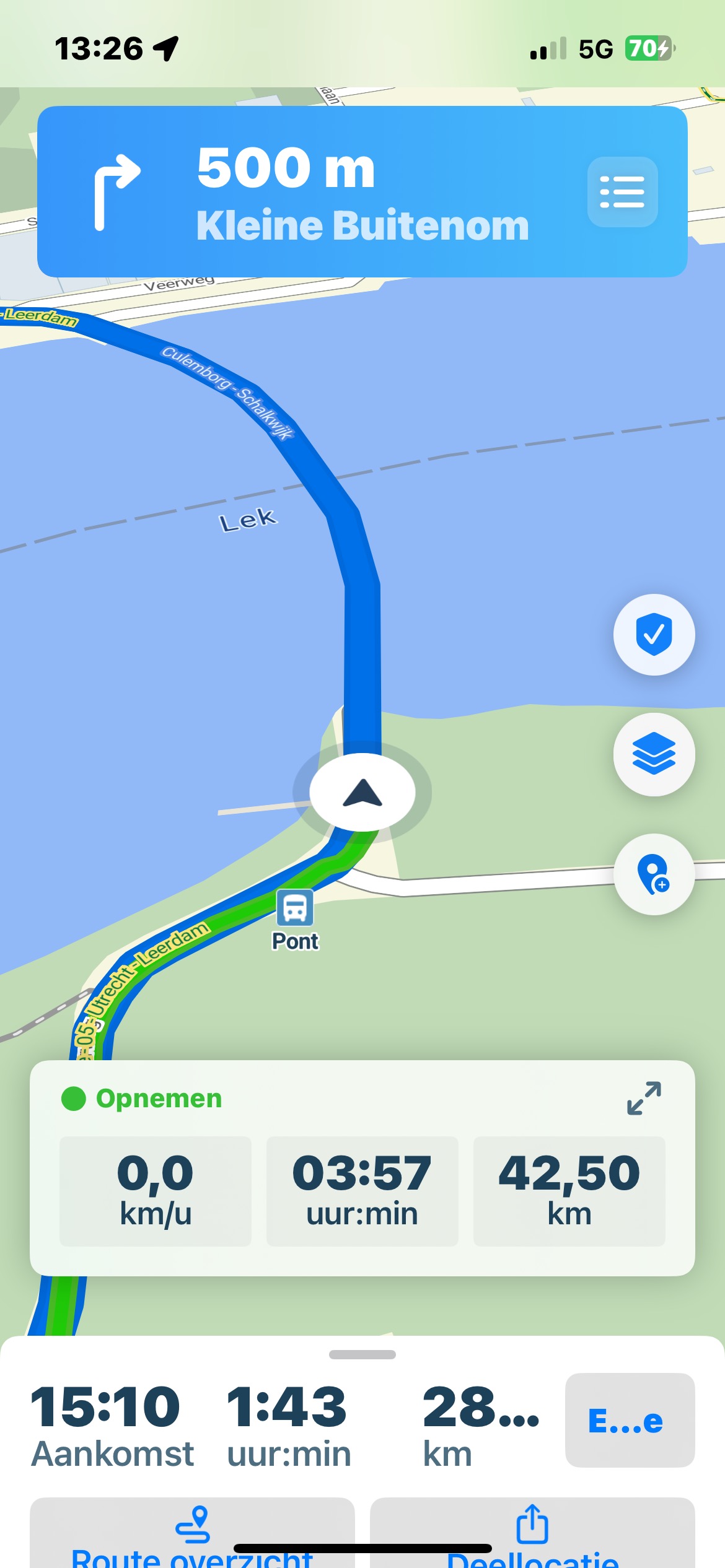Viewport: 725px width, 1568px height.
Task: Add a waypoint with the pin button
Action: coord(654,874)
